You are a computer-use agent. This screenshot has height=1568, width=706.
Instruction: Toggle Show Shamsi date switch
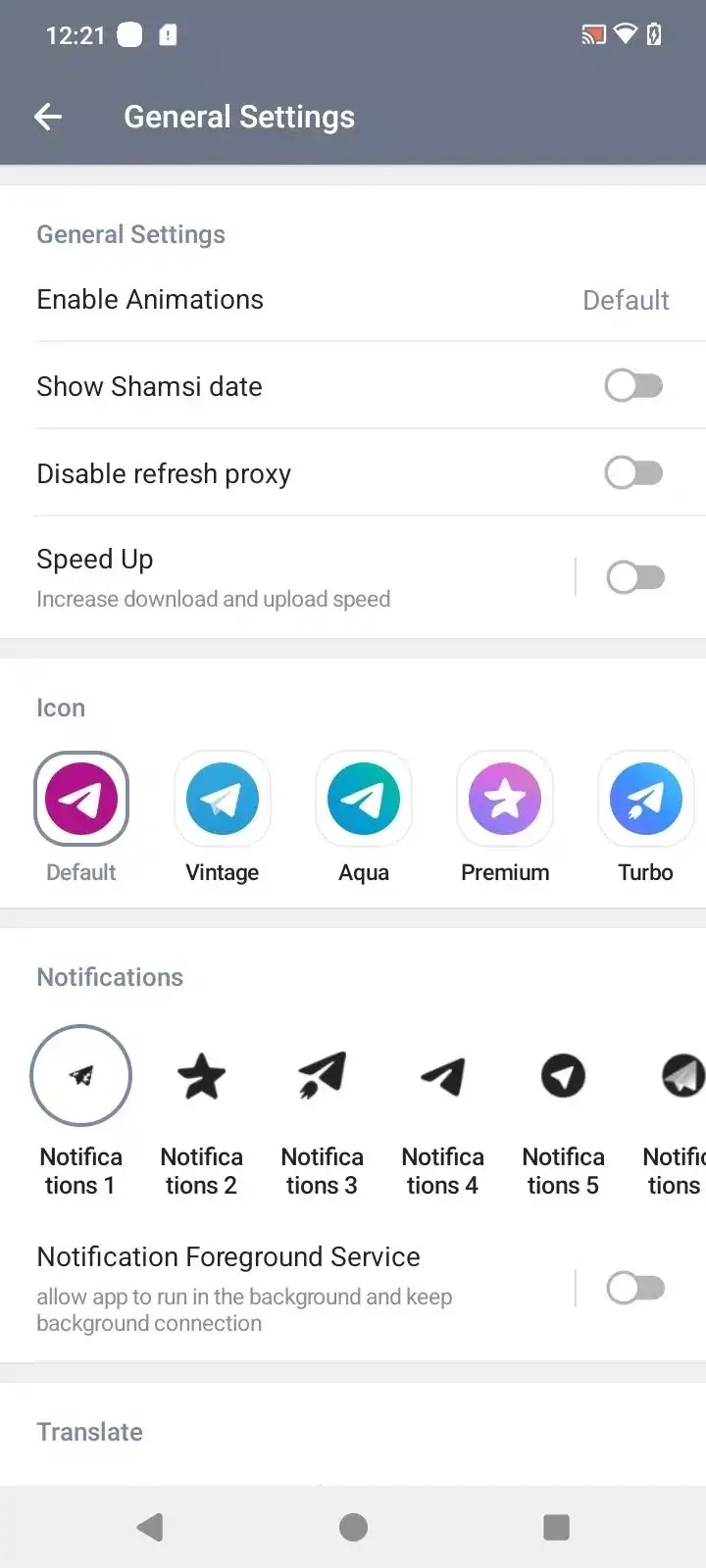pos(633,386)
